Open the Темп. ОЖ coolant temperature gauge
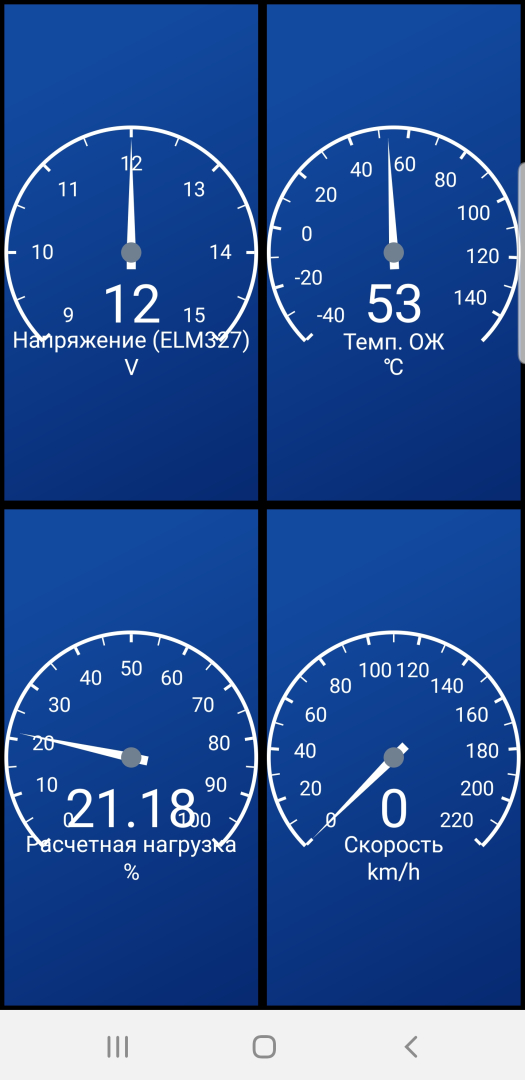 pos(393,252)
